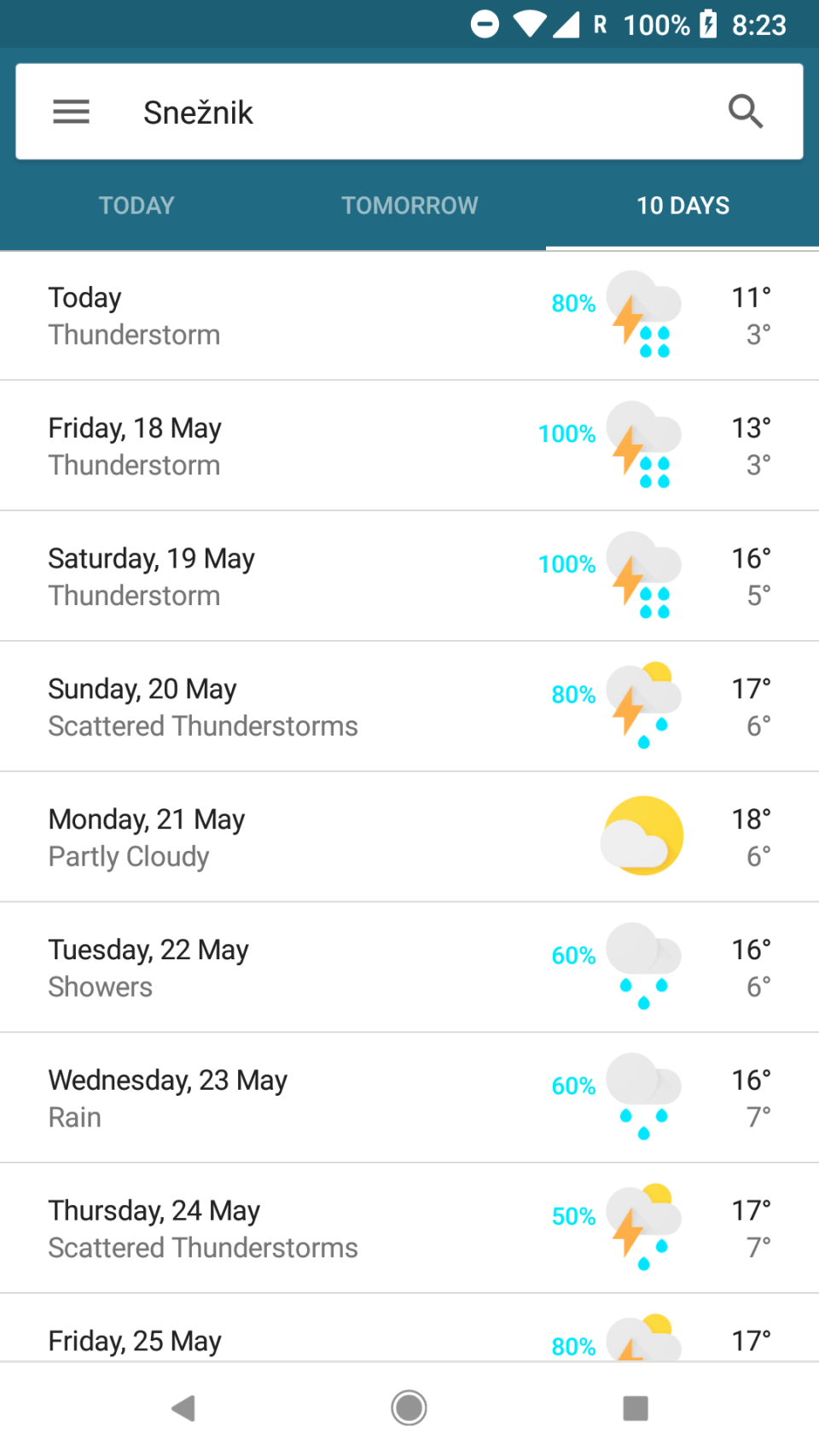Go back using system back button
The width and height of the screenshot is (819, 1456).
coord(183,1408)
